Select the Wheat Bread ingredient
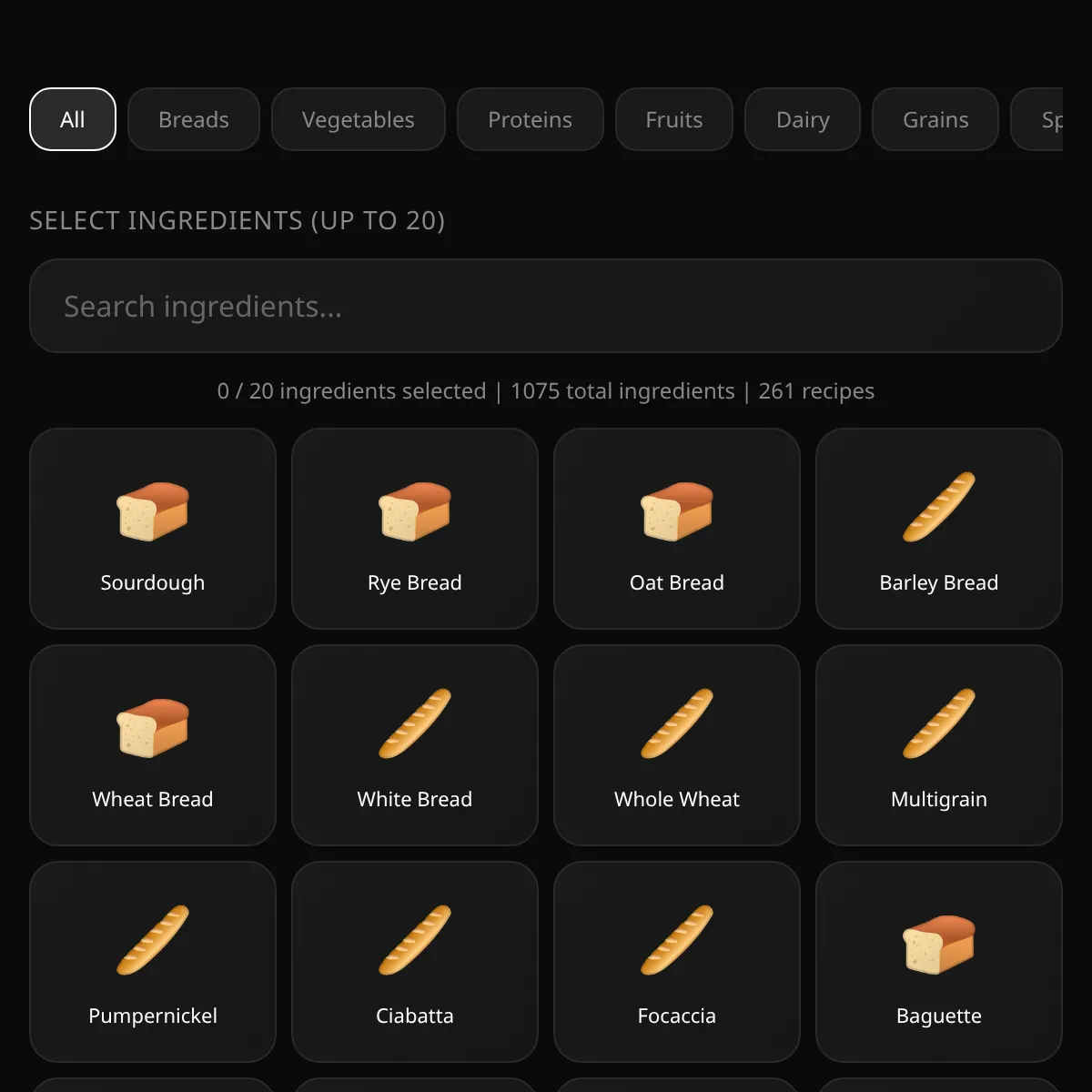 pyautogui.click(x=153, y=745)
